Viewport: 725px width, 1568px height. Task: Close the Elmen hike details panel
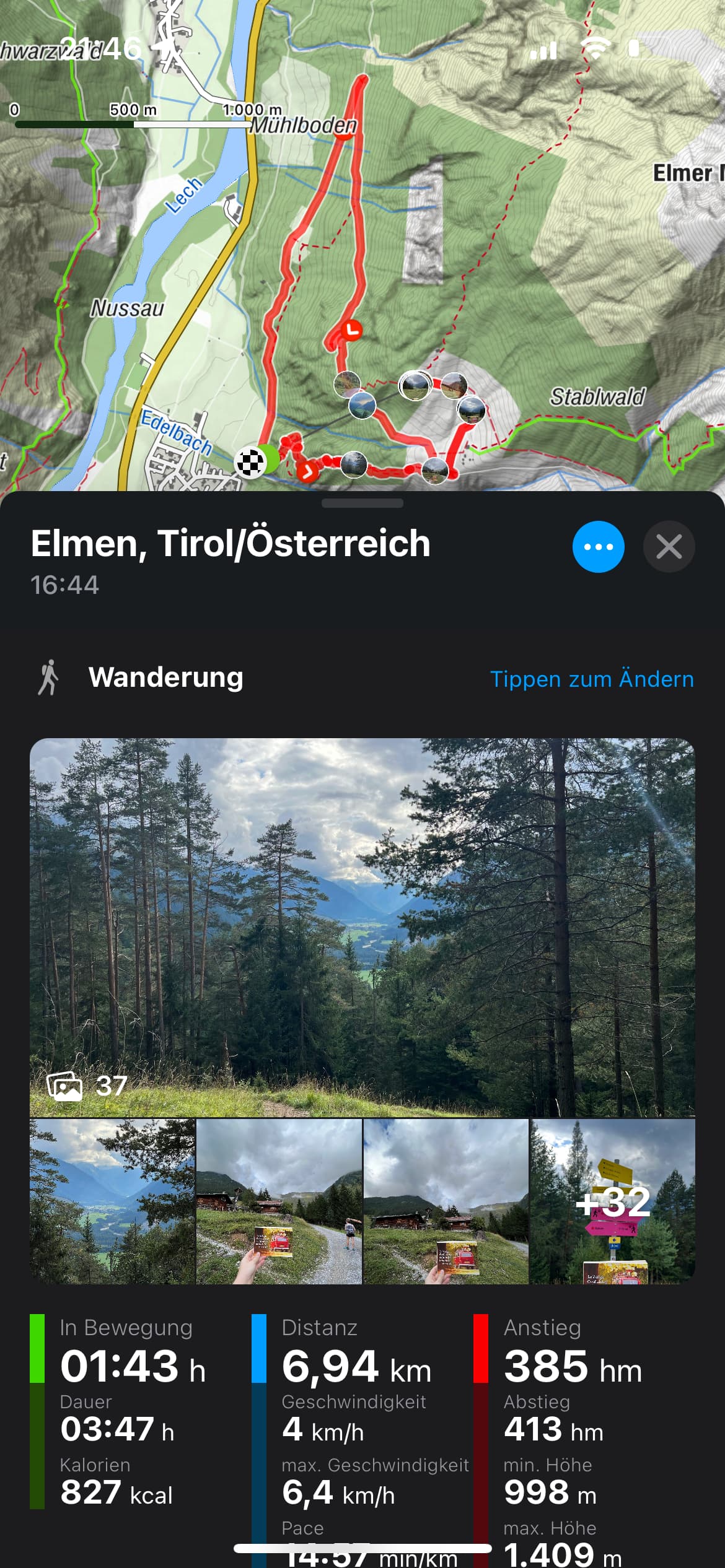pos(669,547)
